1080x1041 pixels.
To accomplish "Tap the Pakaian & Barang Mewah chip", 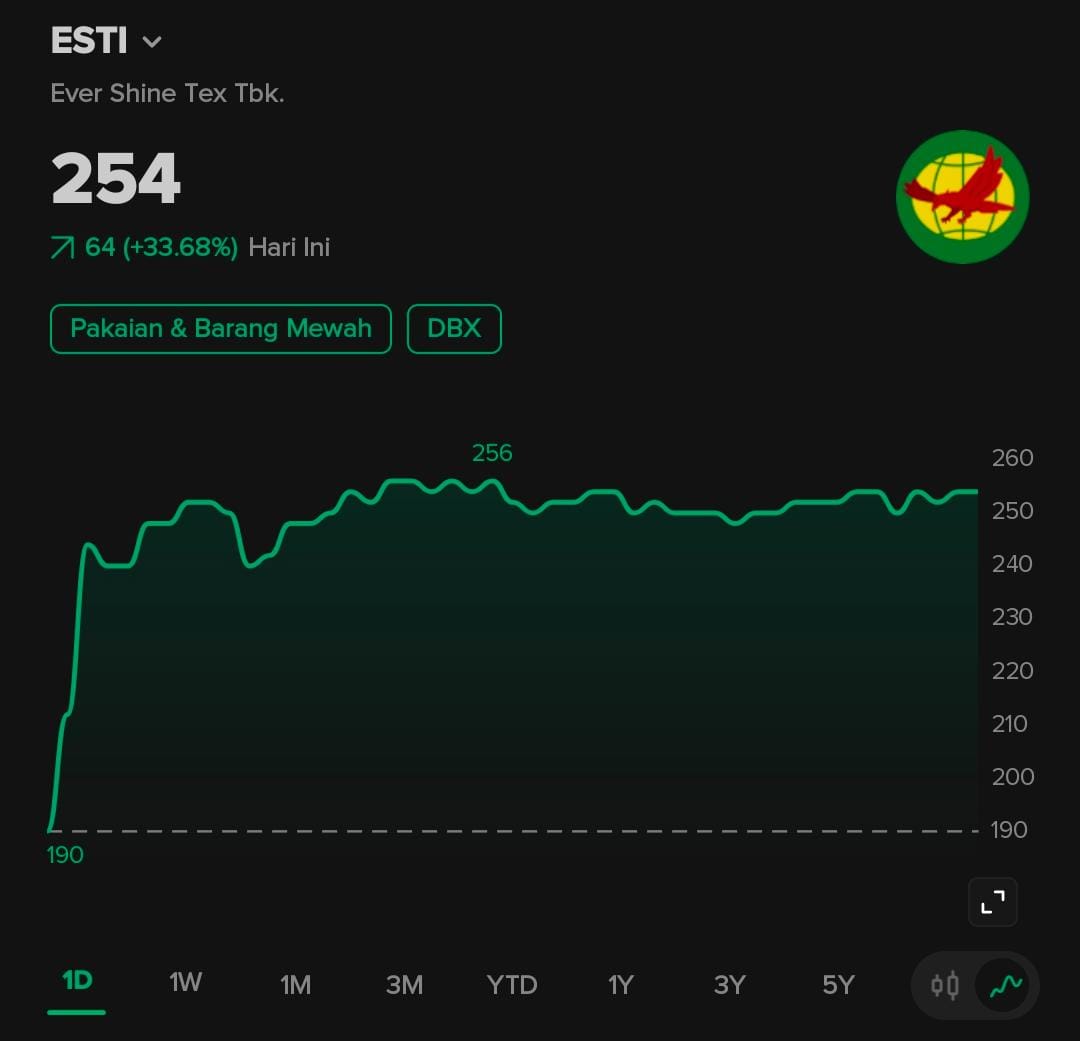I will coord(220,329).
